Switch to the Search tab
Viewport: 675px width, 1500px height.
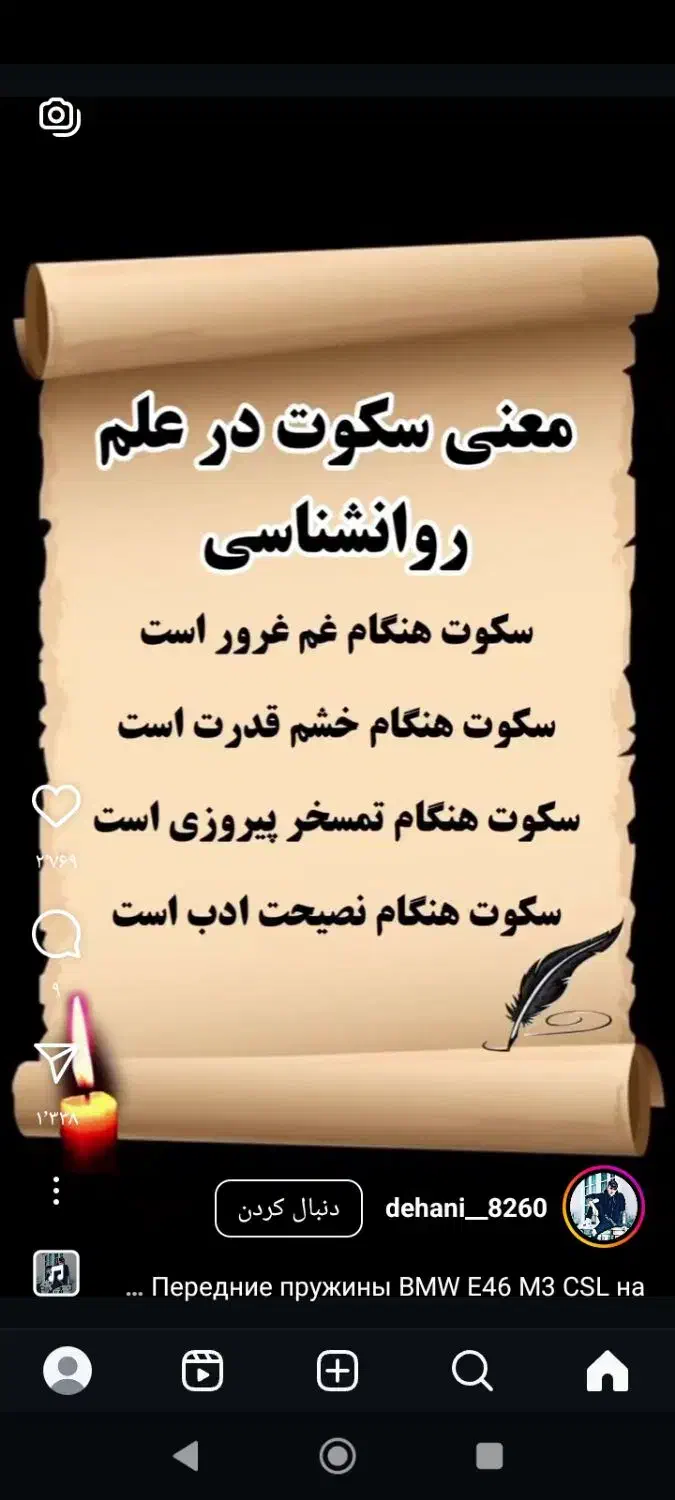pyautogui.click(x=472, y=1371)
